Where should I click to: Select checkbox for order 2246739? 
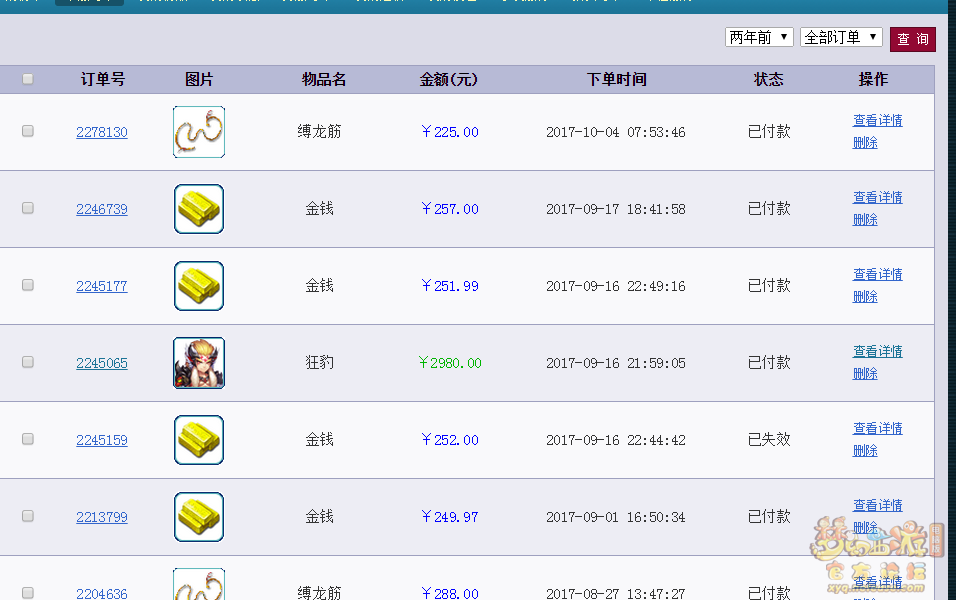[x=28, y=208]
